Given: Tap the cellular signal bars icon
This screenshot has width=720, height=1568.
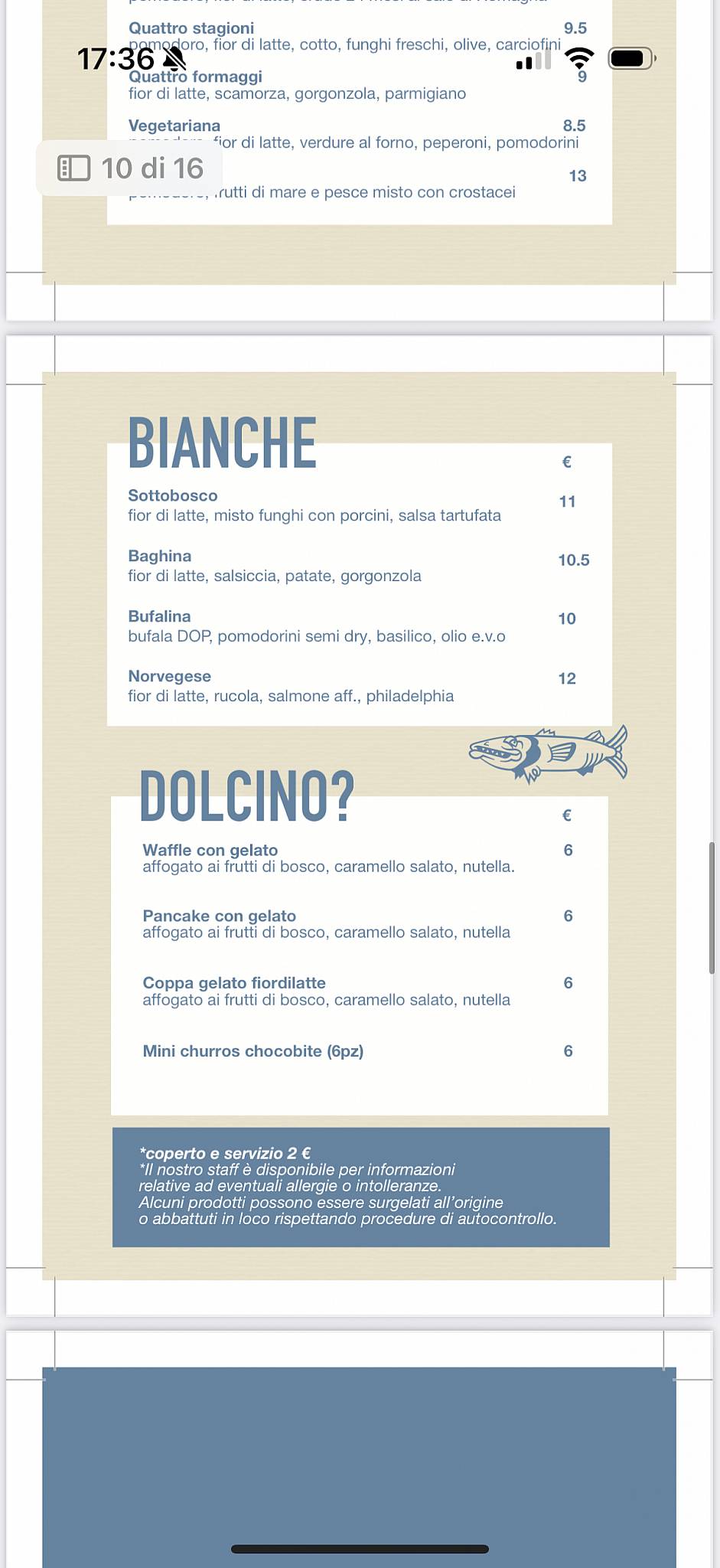Looking at the screenshot, I should (x=533, y=60).
